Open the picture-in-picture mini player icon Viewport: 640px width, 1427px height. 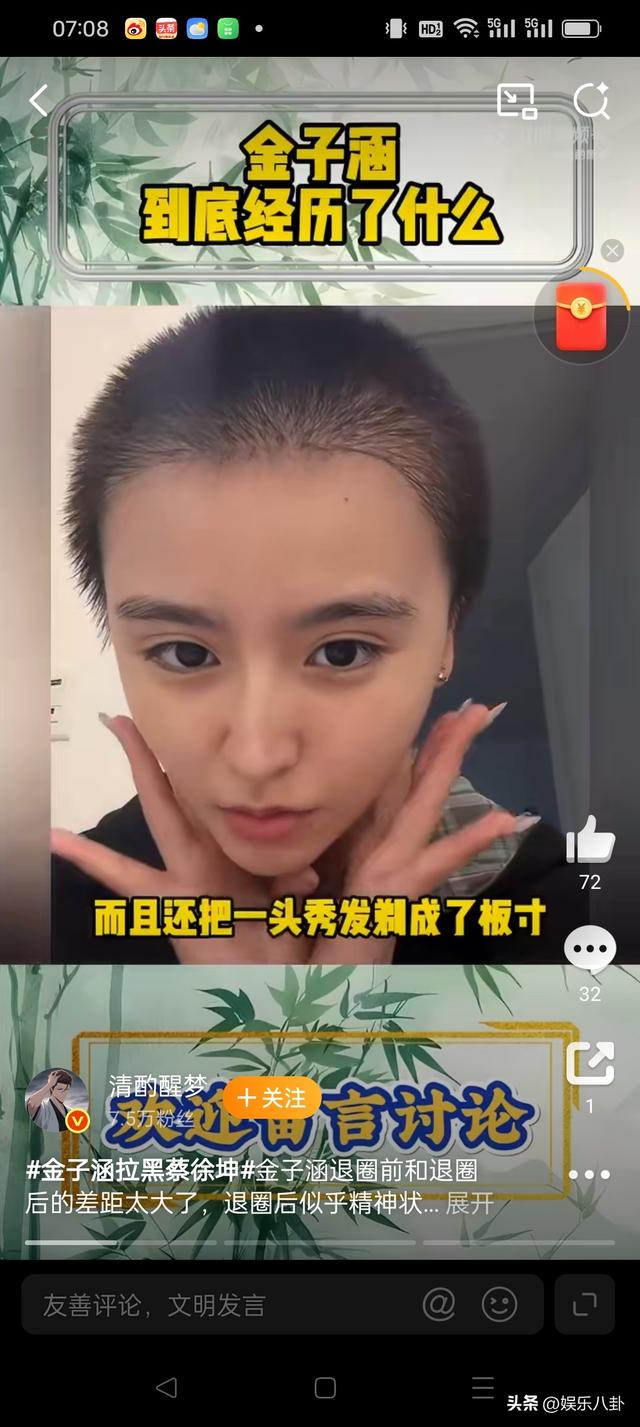[516, 101]
